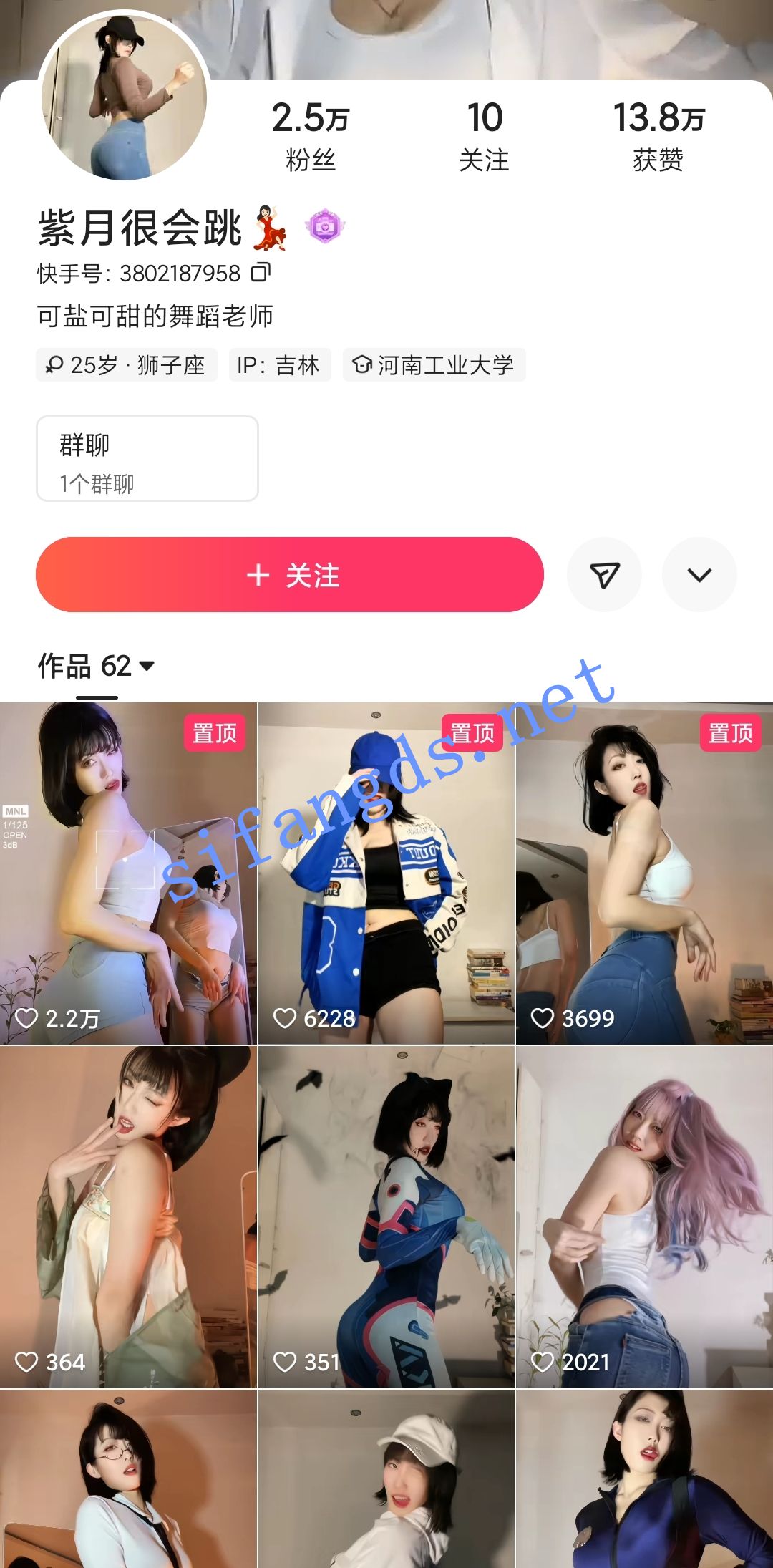The image size is (773, 1568).
Task: Open the video with 364 likes
Action: 128,1216
